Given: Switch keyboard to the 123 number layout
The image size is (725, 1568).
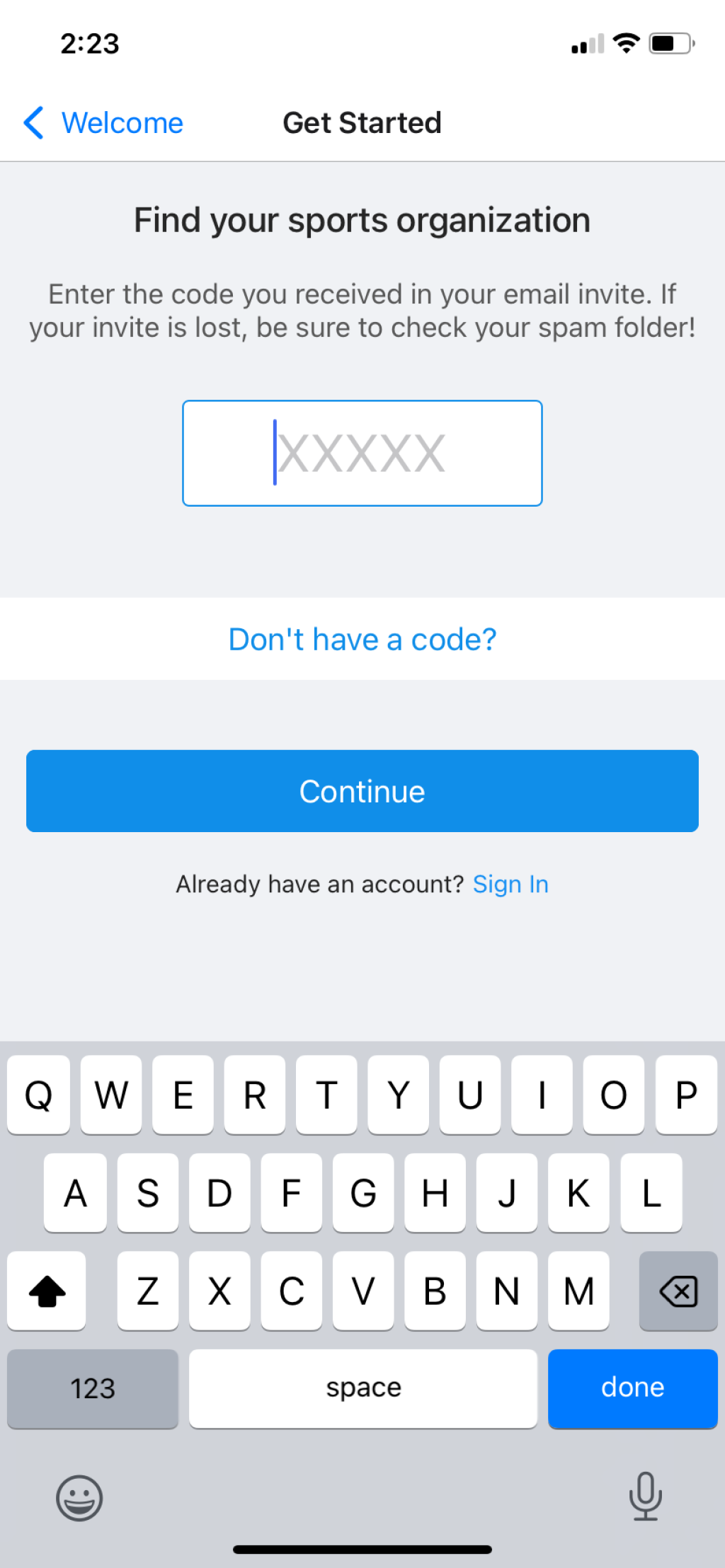Looking at the screenshot, I should (x=93, y=1388).
